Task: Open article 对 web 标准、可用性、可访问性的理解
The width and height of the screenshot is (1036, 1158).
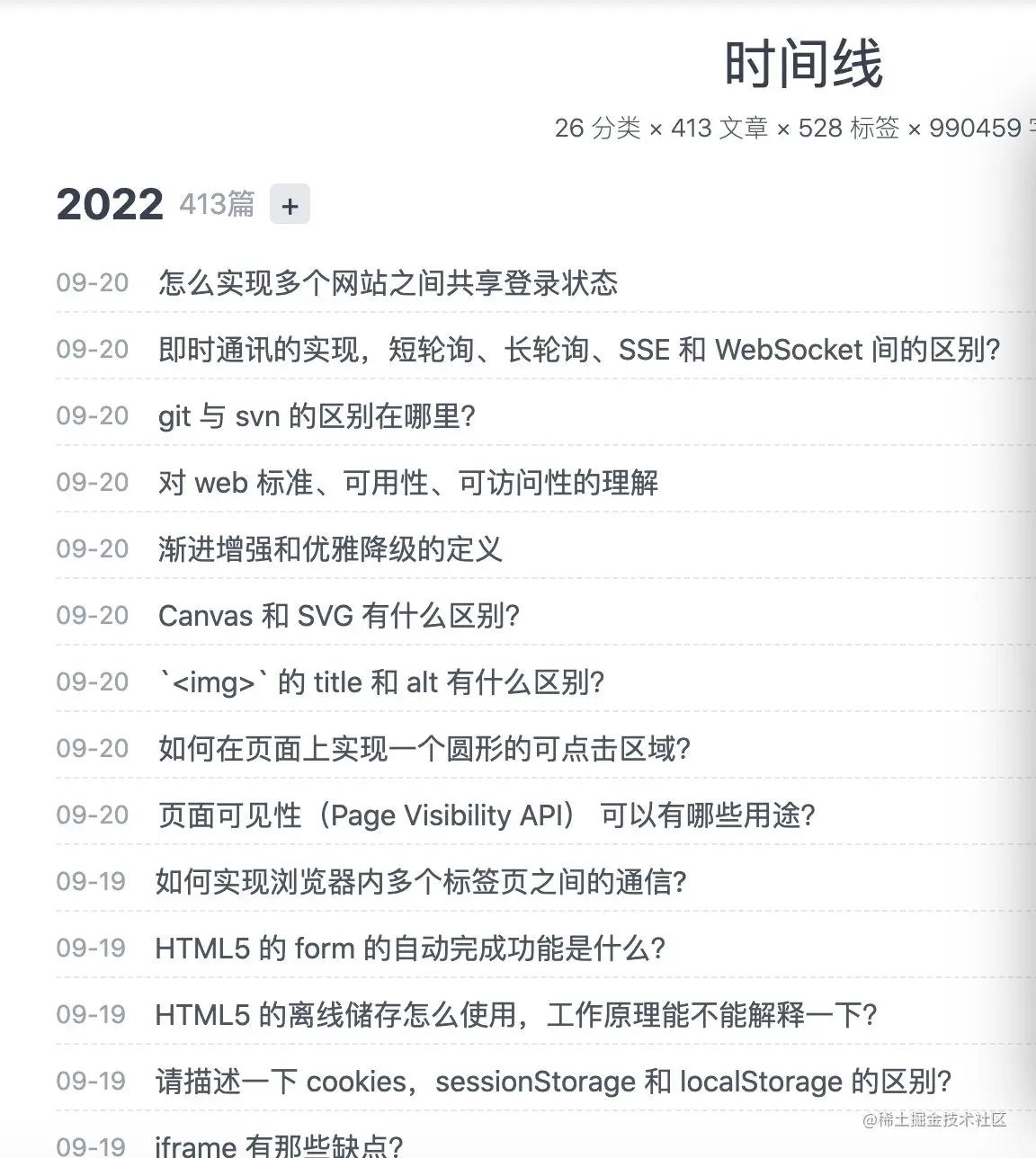Action: (x=407, y=483)
